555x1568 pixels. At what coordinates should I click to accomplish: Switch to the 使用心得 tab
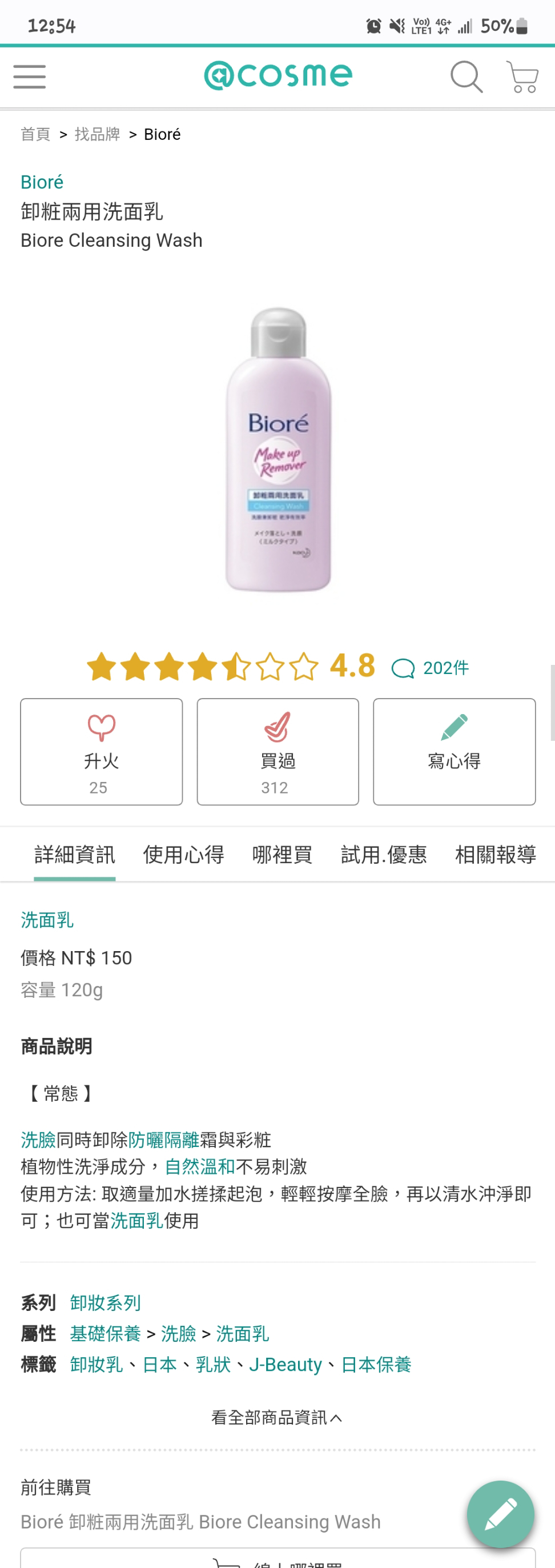pyautogui.click(x=183, y=855)
